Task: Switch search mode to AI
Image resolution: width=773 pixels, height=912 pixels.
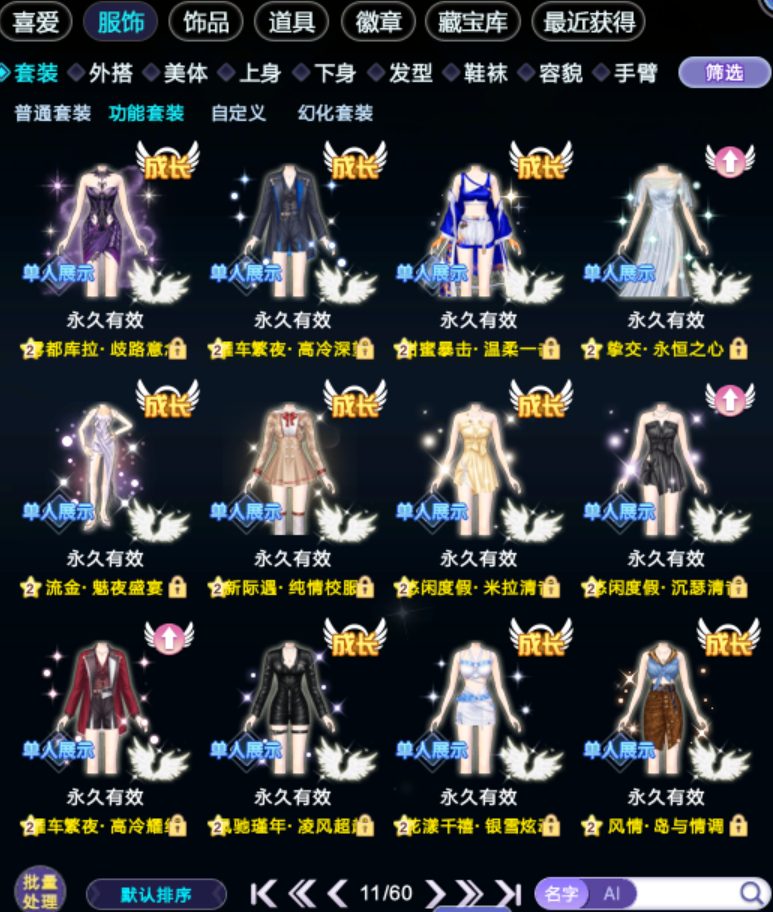Action: tap(611, 893)
